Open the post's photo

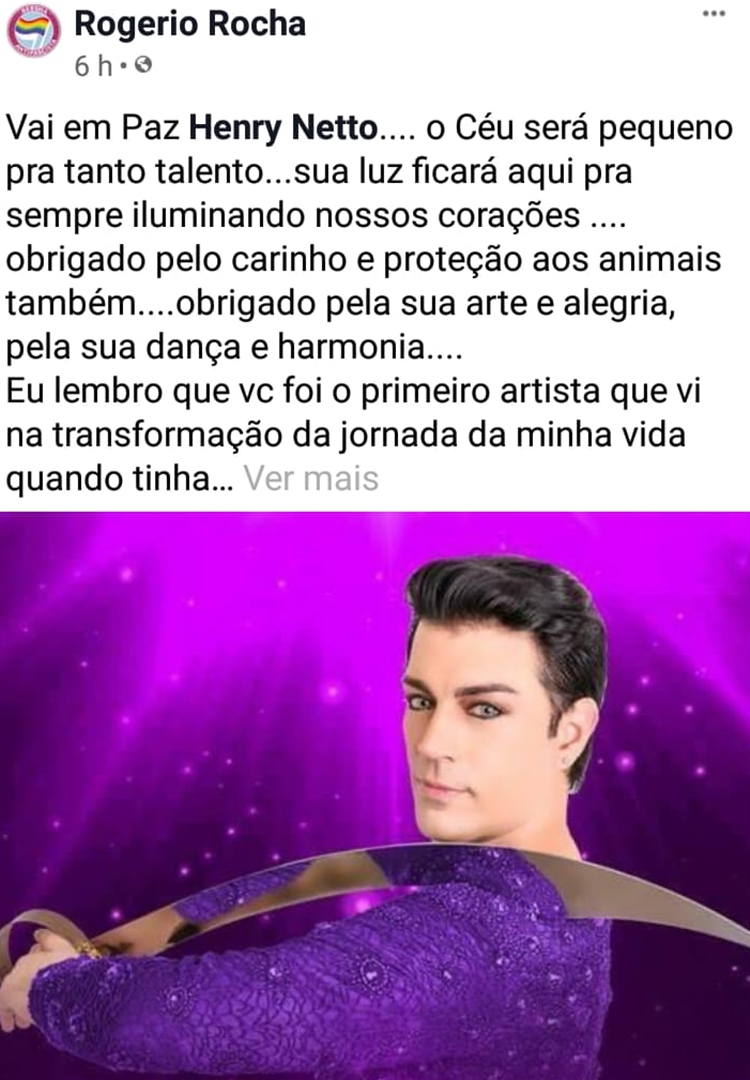[375, 795]
